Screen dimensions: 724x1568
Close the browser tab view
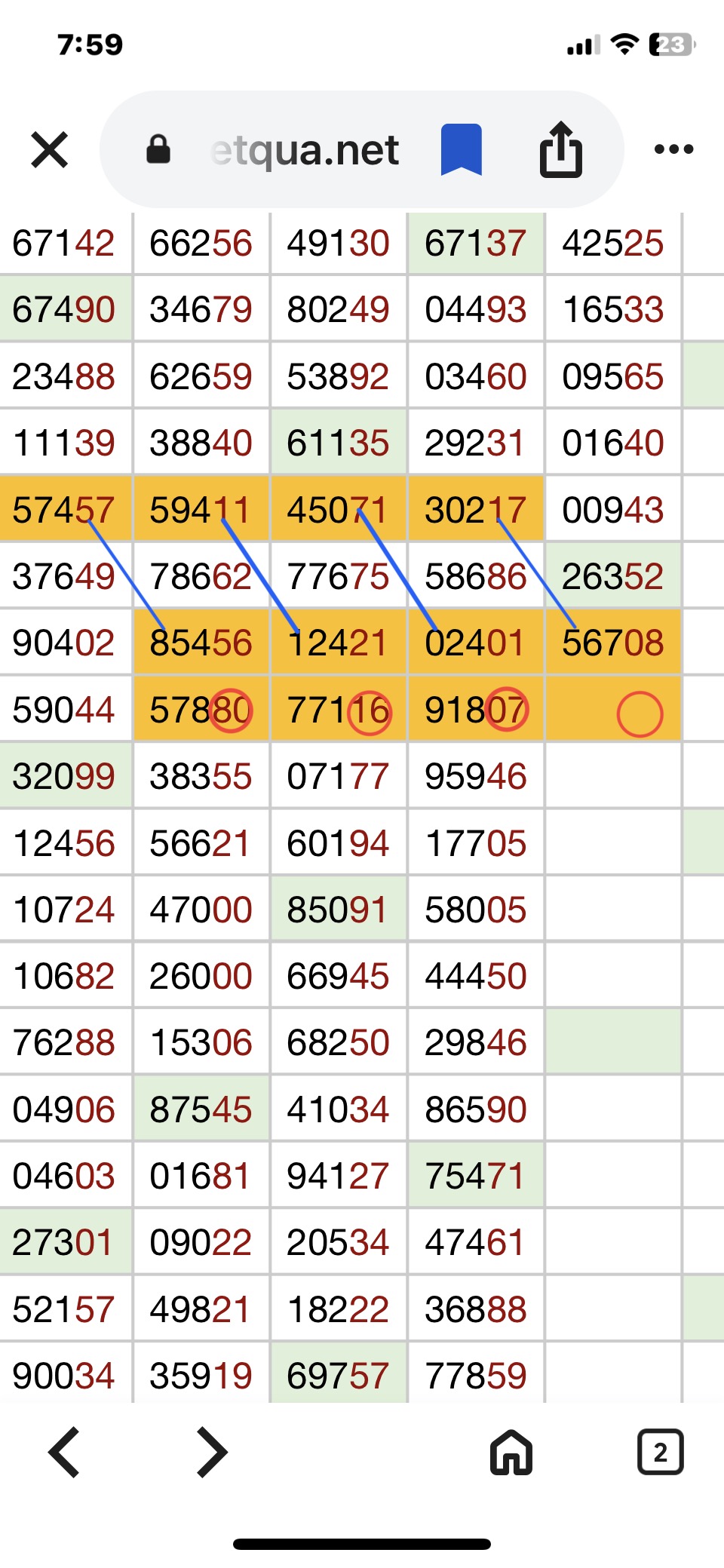(x=50, y=149)
